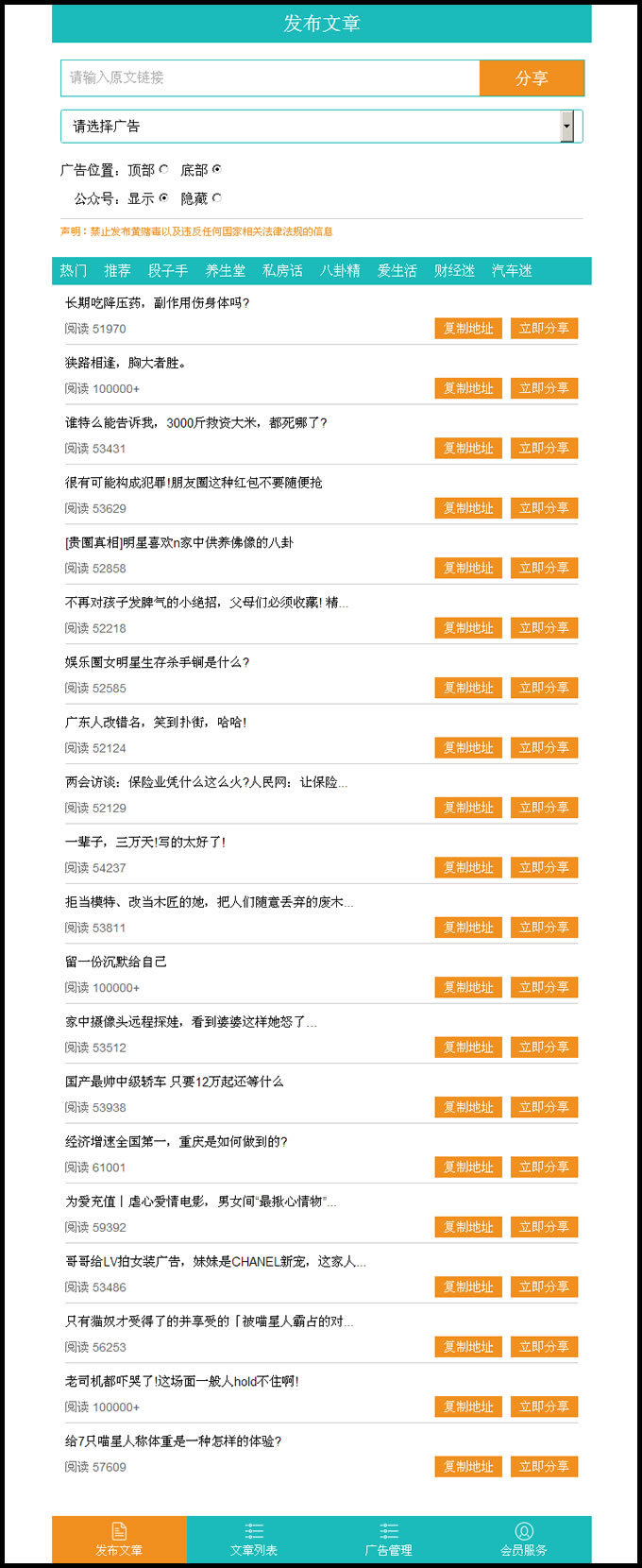Go to 文章列表 in bottom navigation
642x1568 pixels.
tap(254, 1540)
